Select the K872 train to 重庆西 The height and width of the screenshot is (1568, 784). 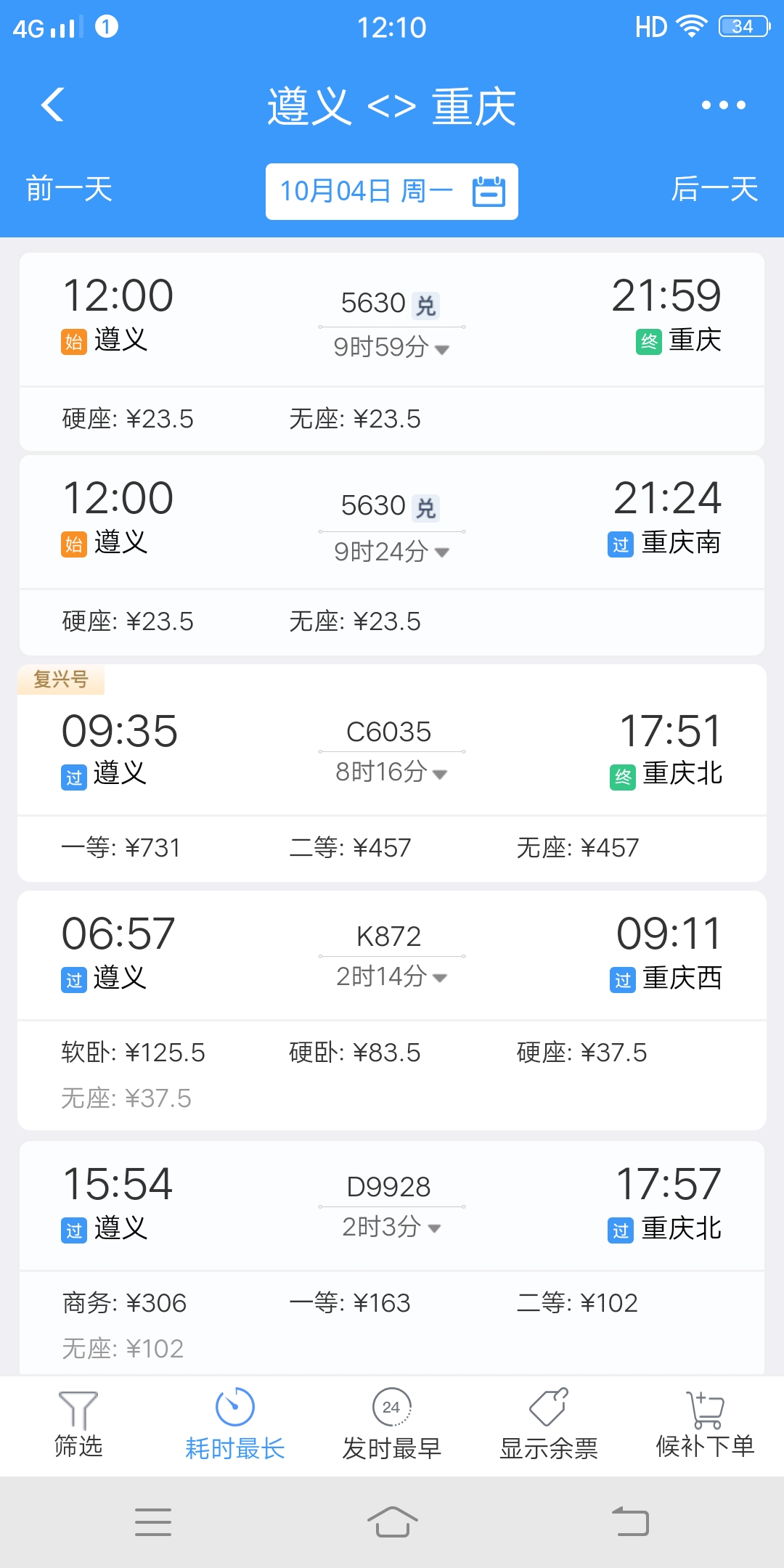click(392, 1010)
